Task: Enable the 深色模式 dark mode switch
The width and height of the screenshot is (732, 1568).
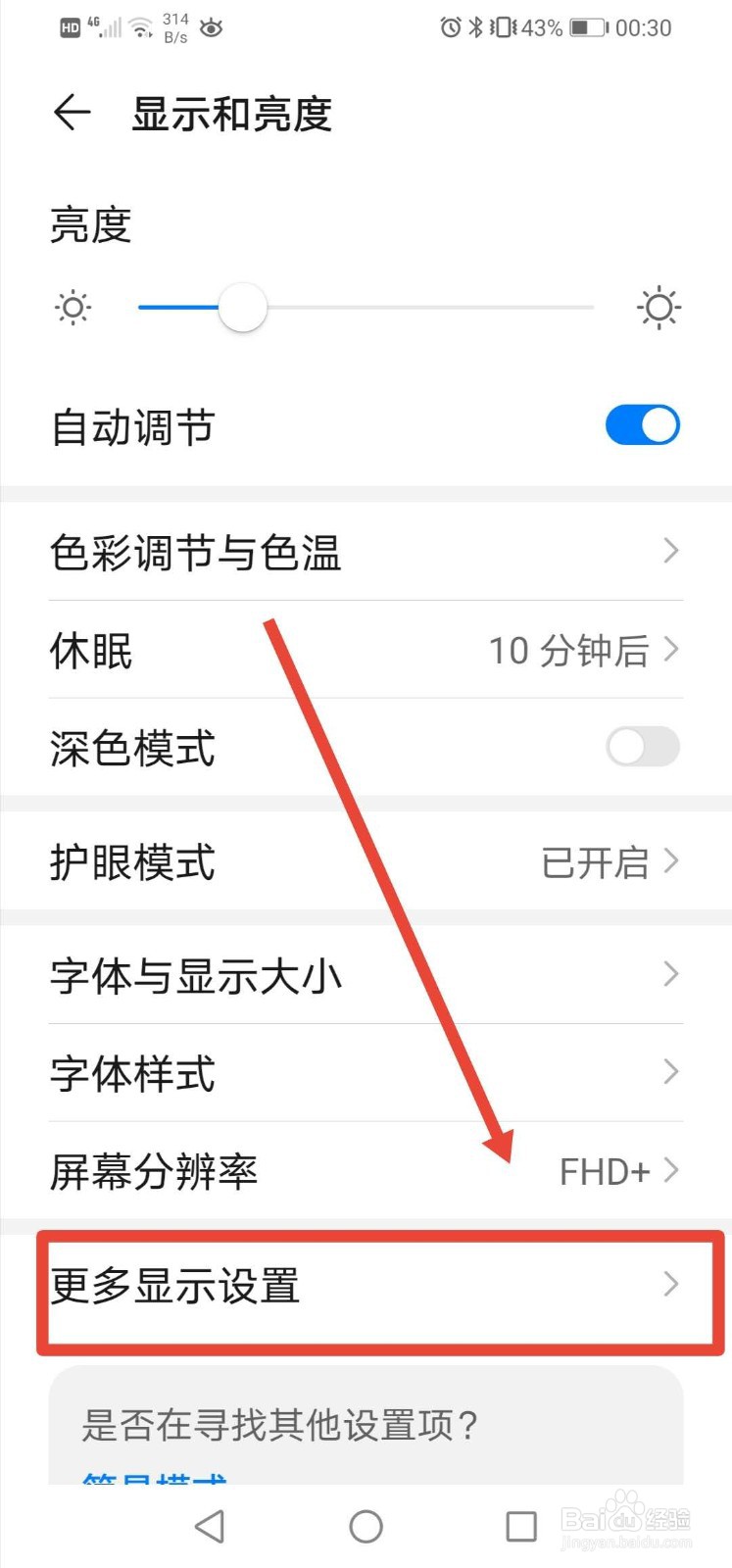Action: pyautogui.click(x=642, y=747)
